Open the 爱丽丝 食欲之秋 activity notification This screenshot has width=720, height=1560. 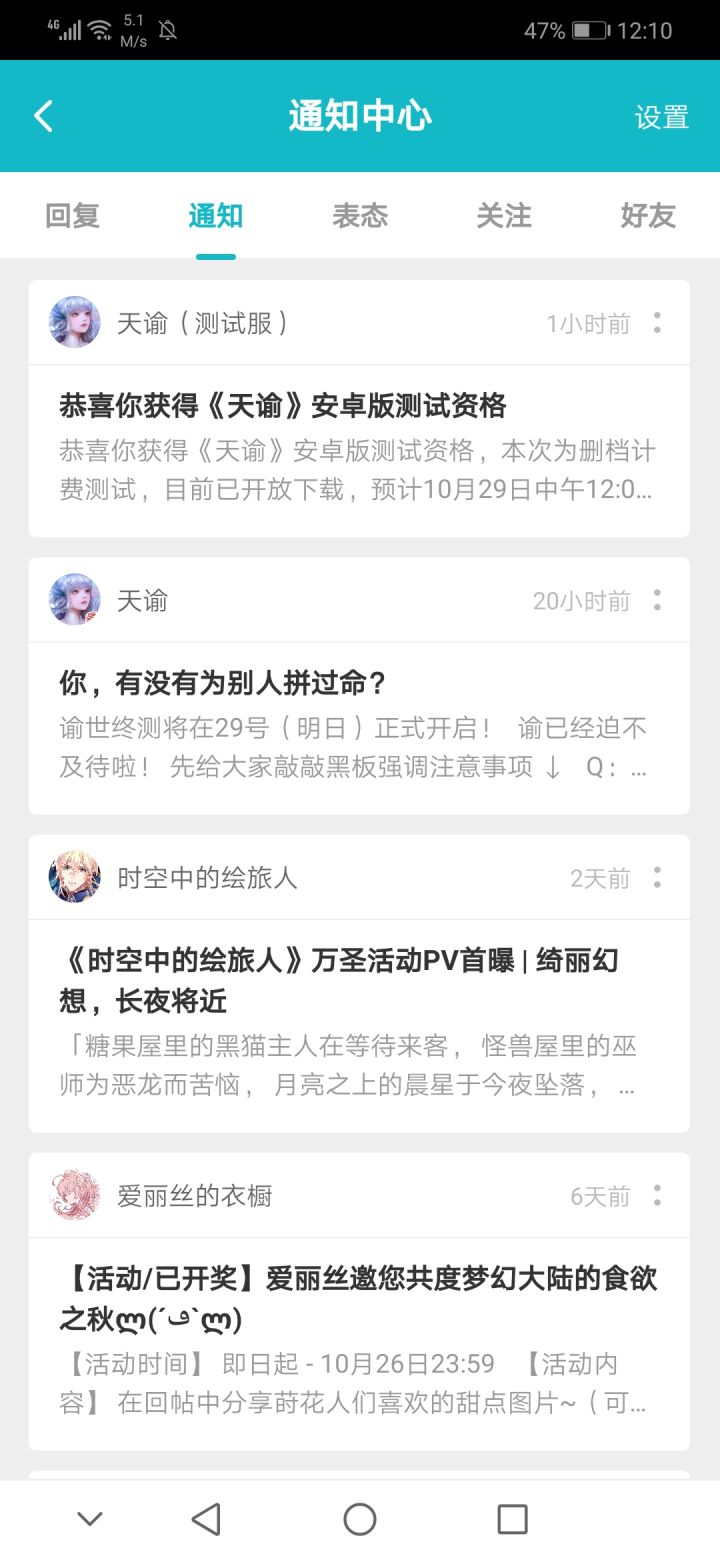tap(359, 1344)
